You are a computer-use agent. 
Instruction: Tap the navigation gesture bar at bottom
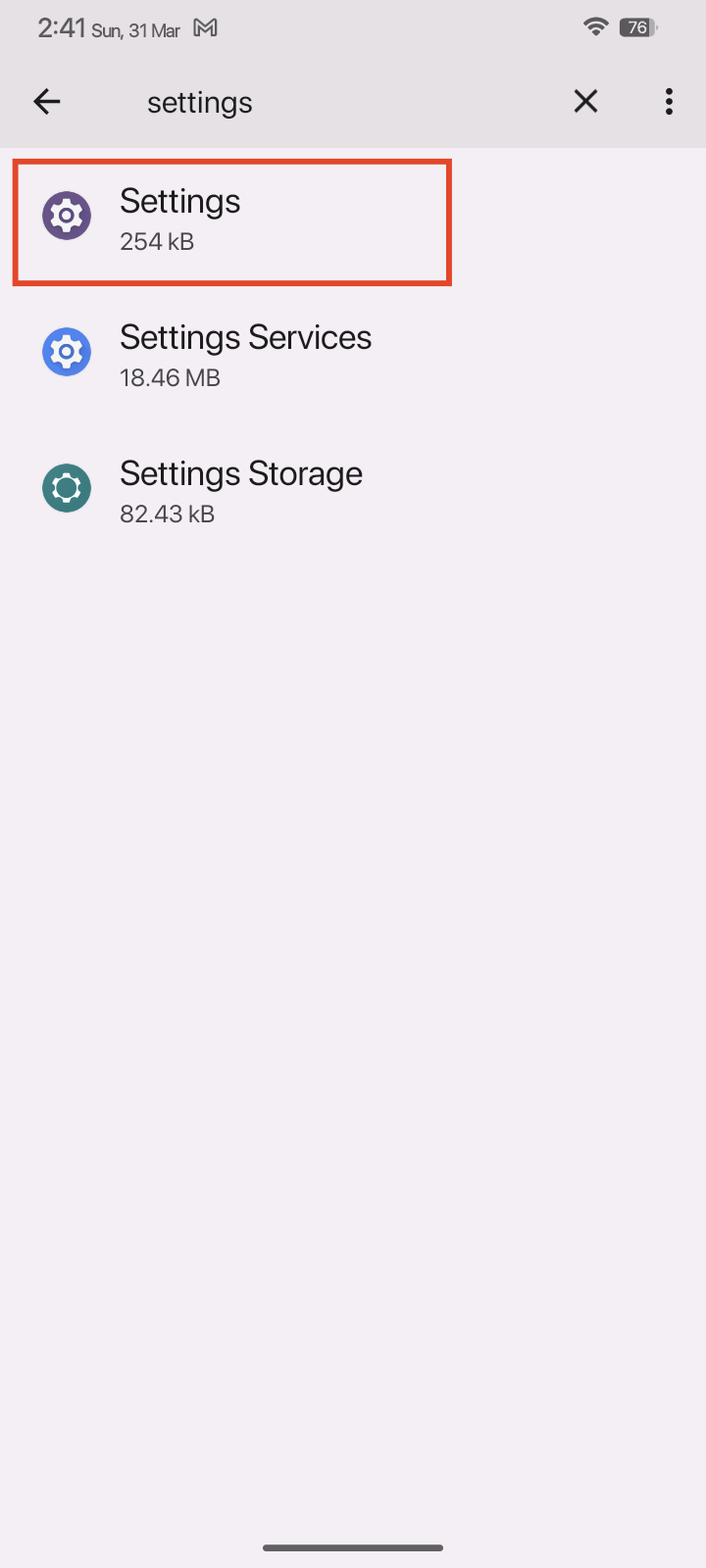pyautogui.click(x=353, y=1548)
